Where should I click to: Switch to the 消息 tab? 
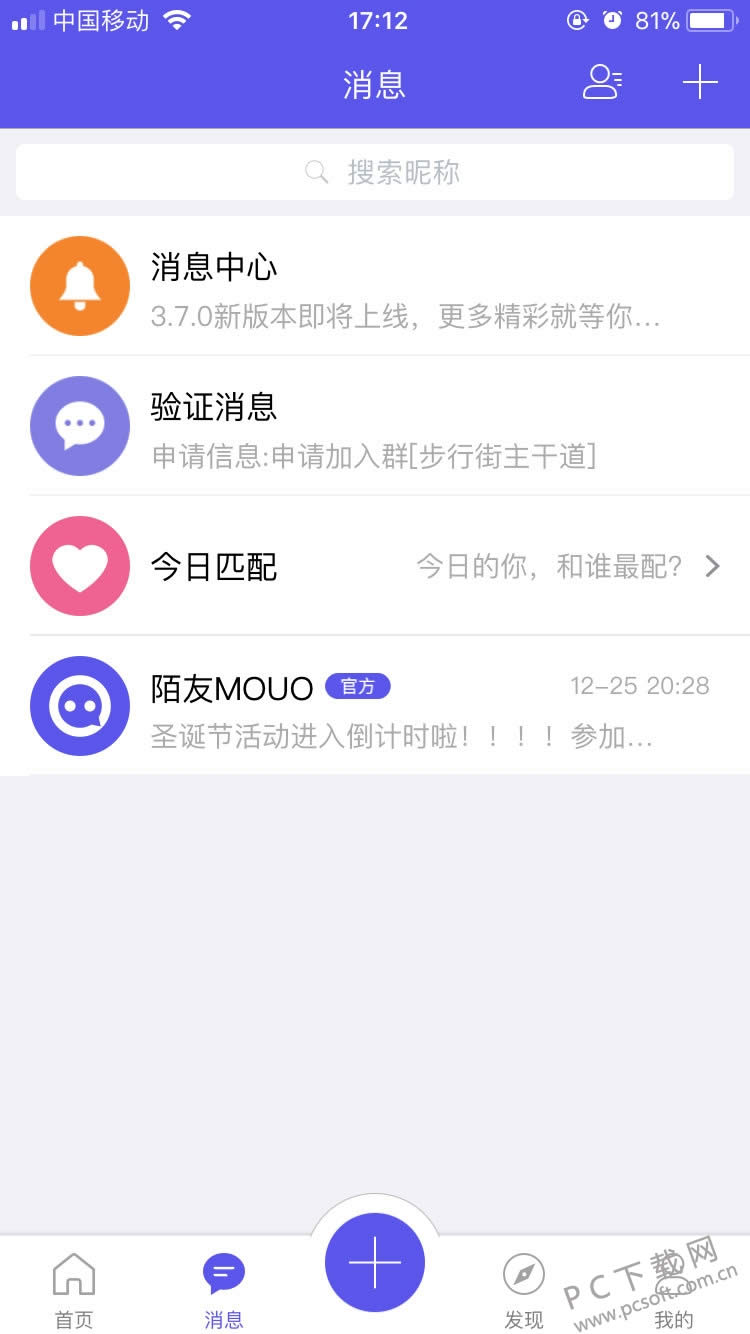click(x=224, y=1290)
